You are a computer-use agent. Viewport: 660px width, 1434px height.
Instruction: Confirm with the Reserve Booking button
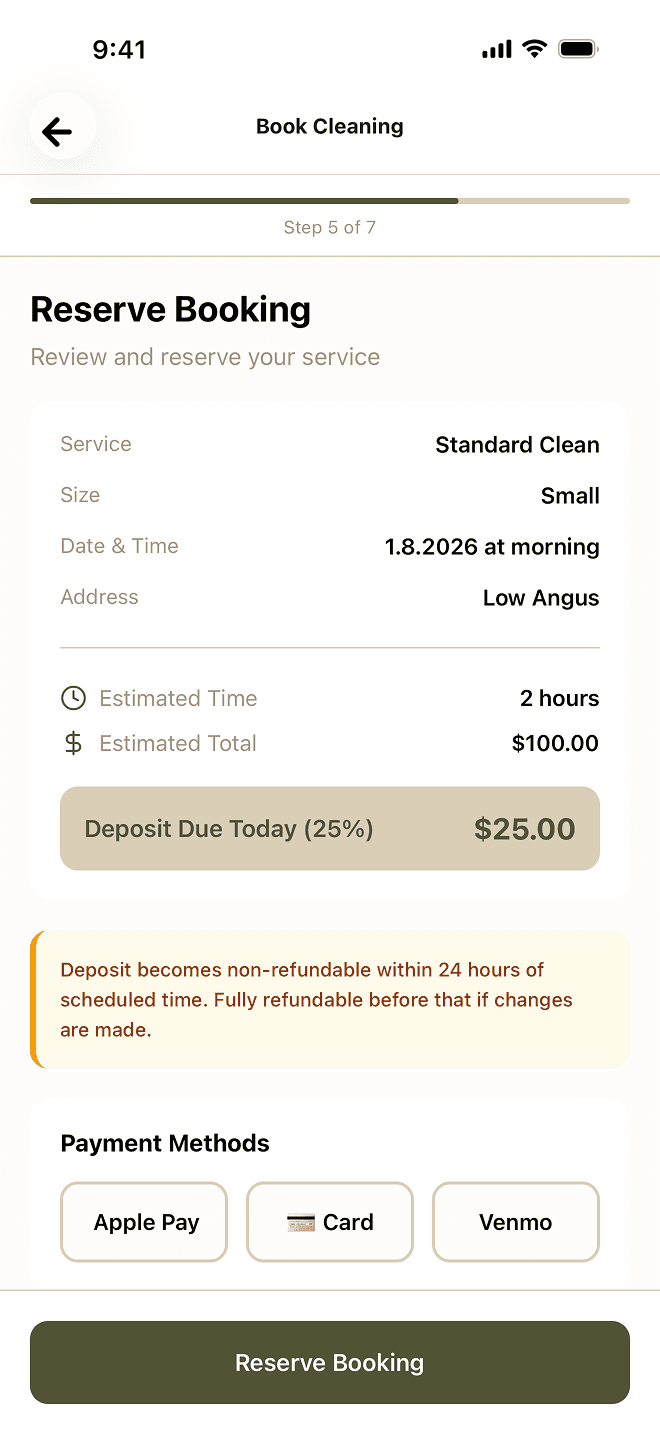[x=330, y=1362]
